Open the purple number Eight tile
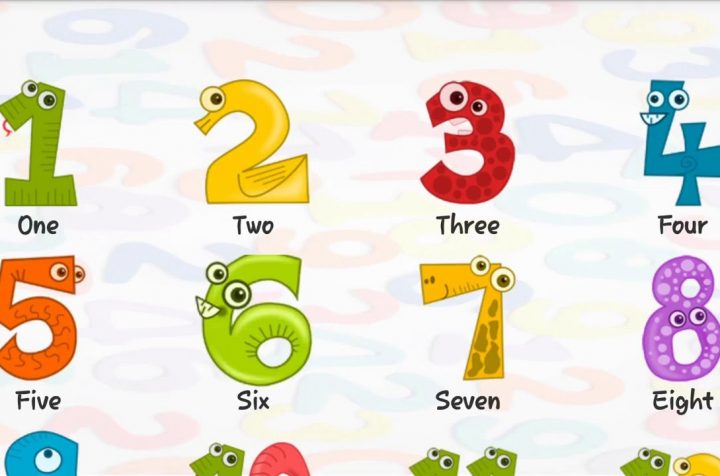Screen dimensions: 720x476 [x=683, y=320]
